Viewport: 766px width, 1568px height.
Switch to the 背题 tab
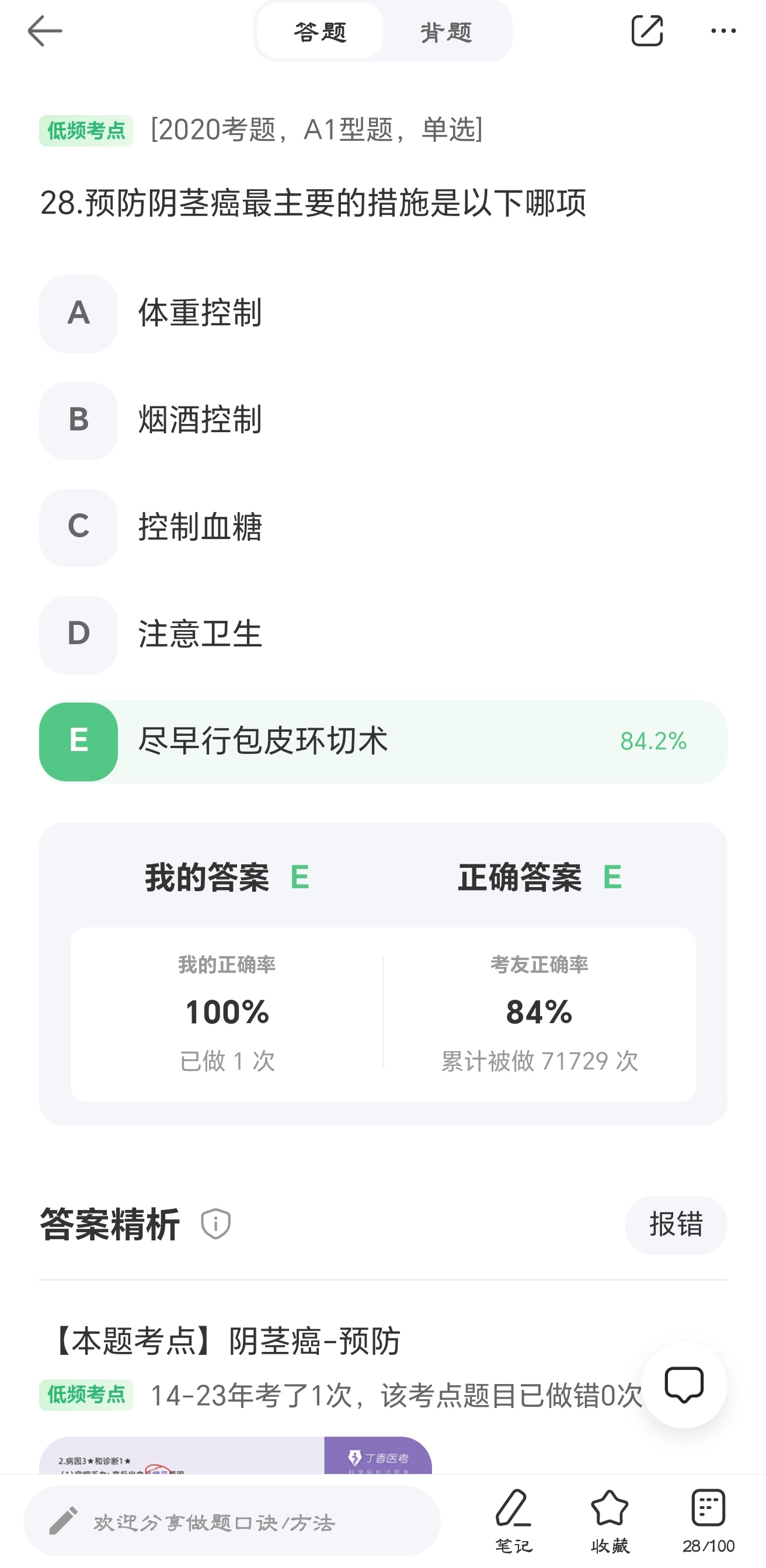tap(446, 32)
